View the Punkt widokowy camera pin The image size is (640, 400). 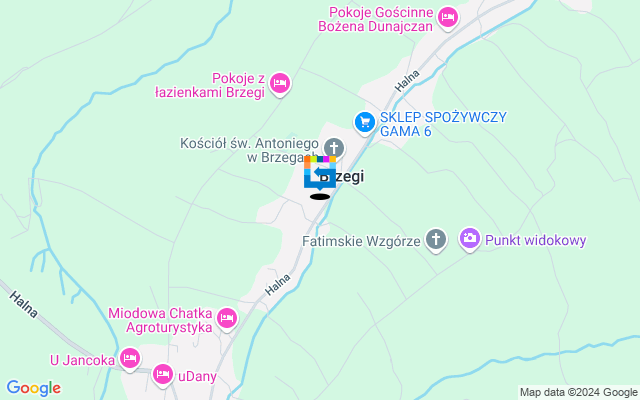point(469,239)
